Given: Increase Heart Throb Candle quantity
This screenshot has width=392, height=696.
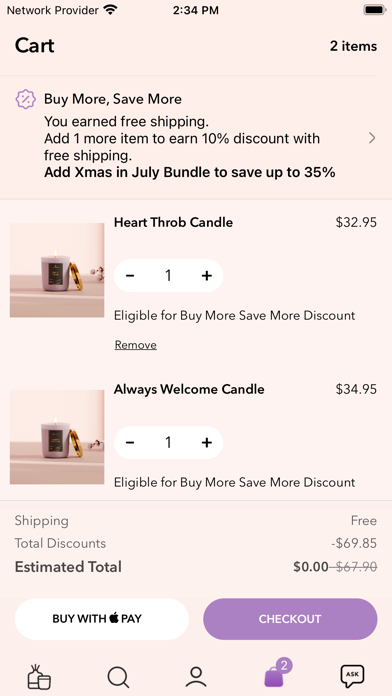Looking at the screenshot, I should [x=206, y=276].
